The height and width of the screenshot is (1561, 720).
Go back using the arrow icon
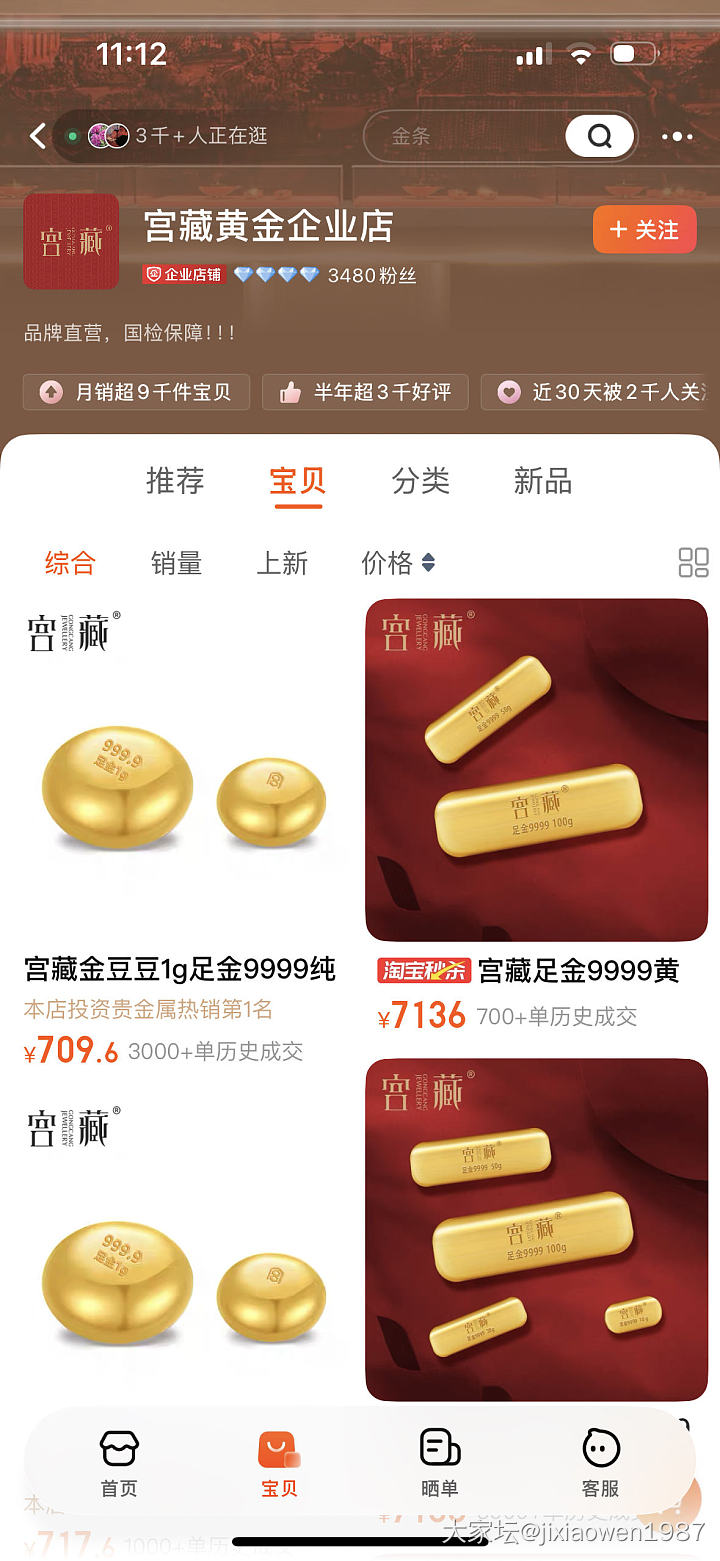coord(38,136)
